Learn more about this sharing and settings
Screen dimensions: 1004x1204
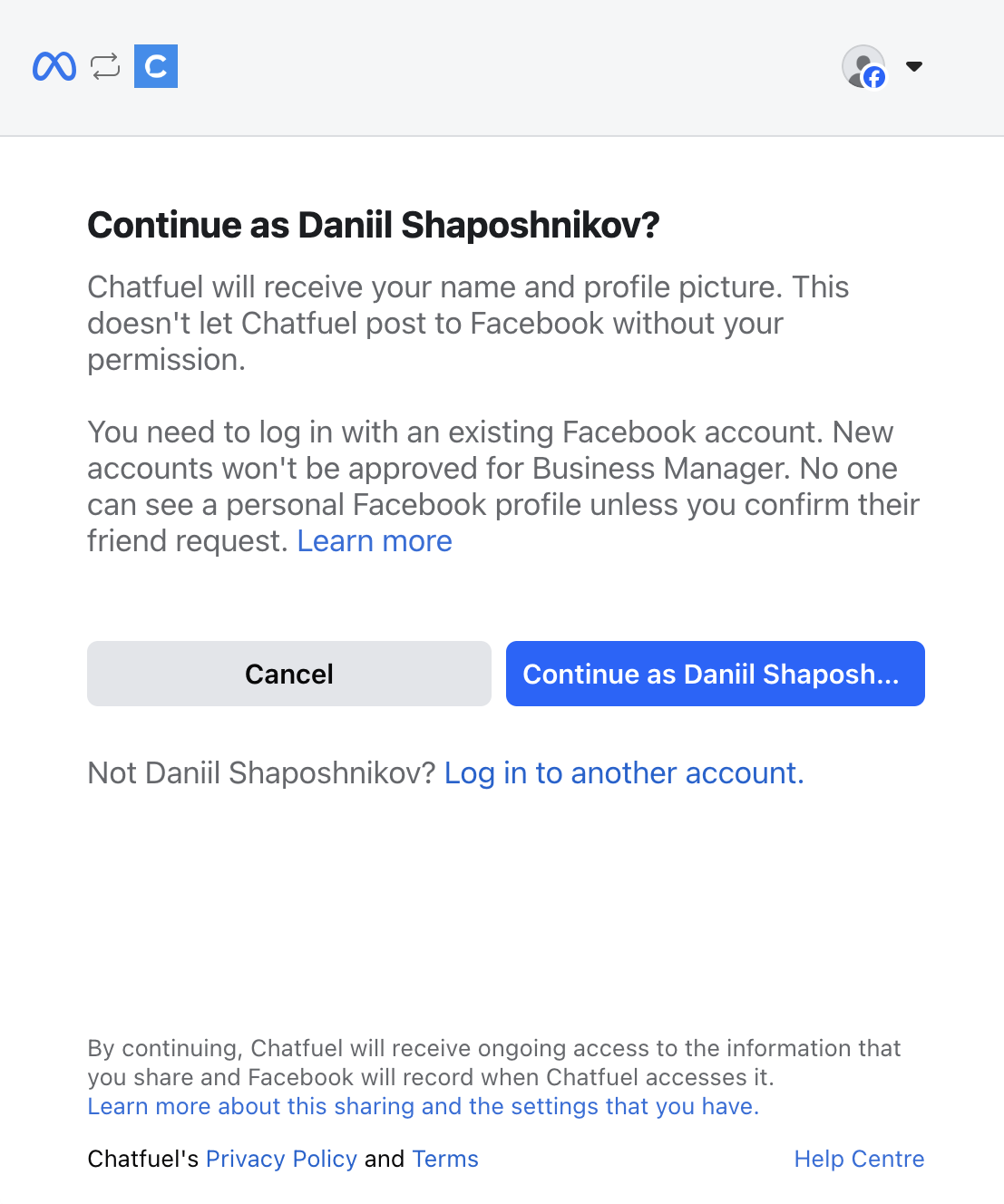coord(423,1106)
